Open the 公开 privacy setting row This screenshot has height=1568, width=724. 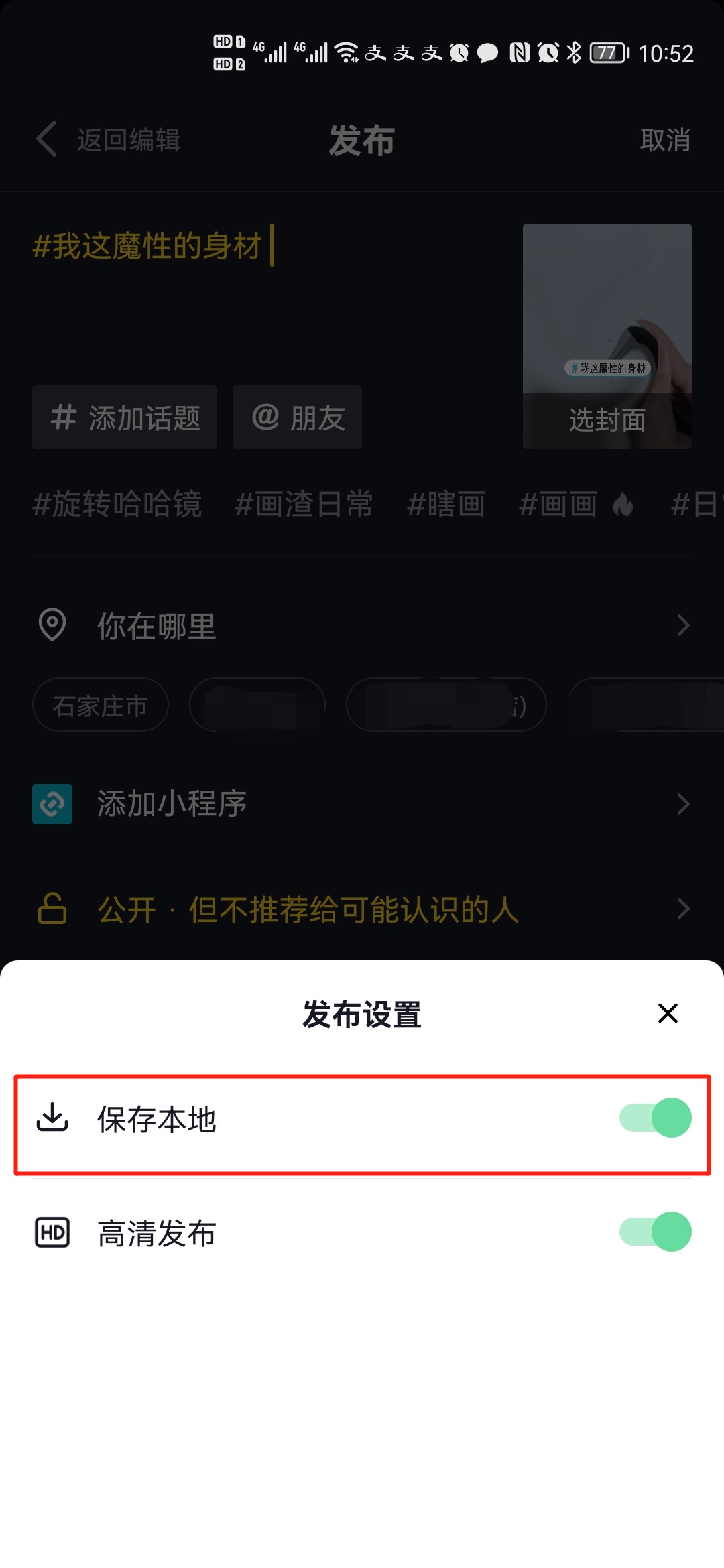click(x=362, y=909)
